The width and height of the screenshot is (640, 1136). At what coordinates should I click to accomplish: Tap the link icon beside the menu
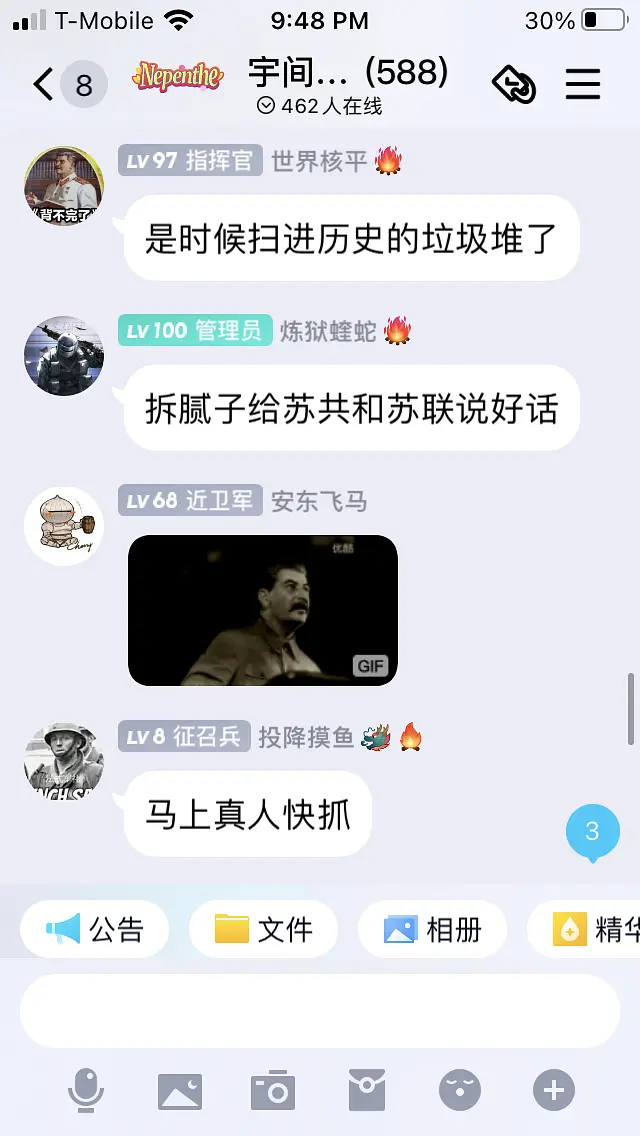[514, 85]
